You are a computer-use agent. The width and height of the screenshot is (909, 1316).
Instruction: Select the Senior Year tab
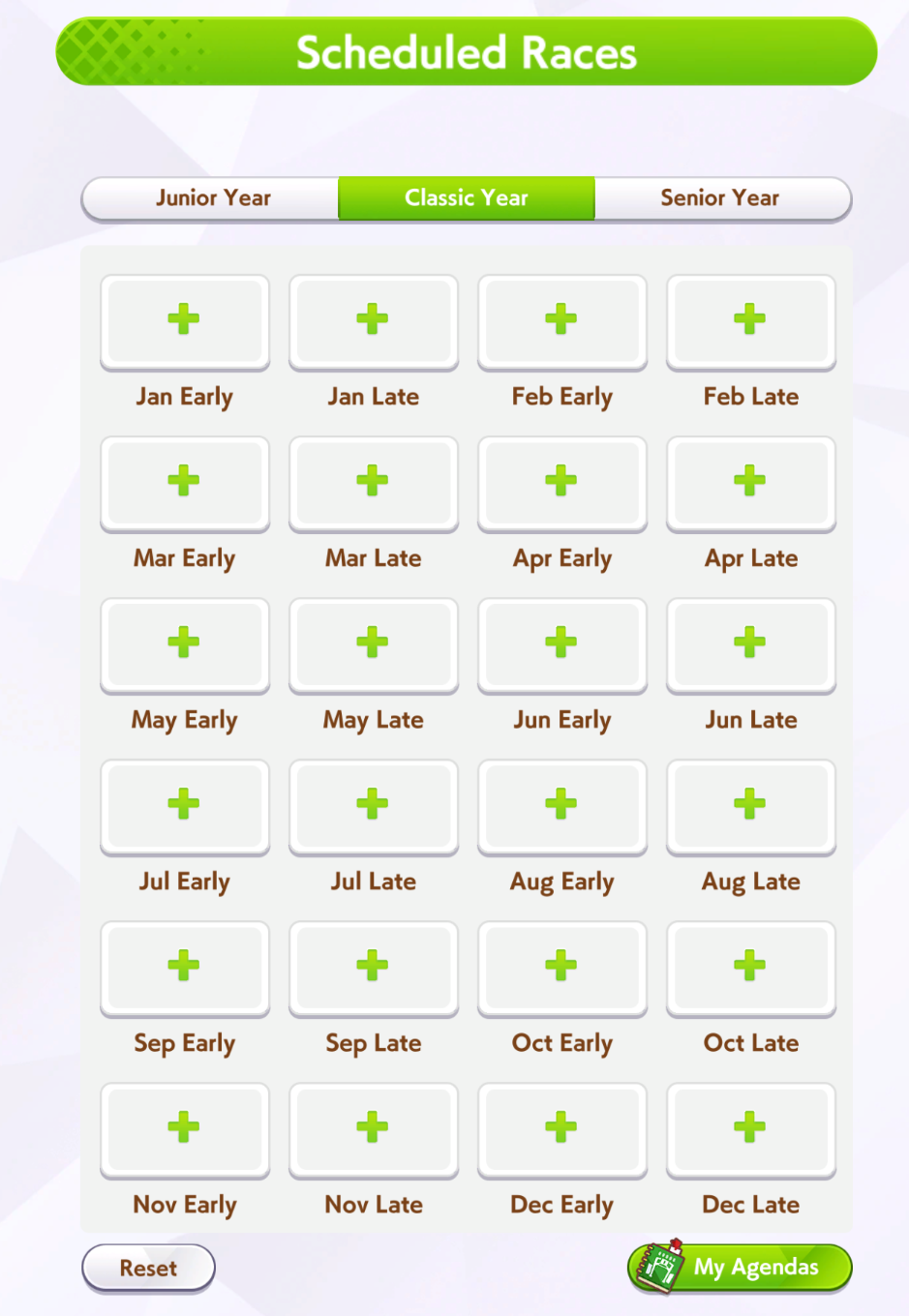pos(722,198)
